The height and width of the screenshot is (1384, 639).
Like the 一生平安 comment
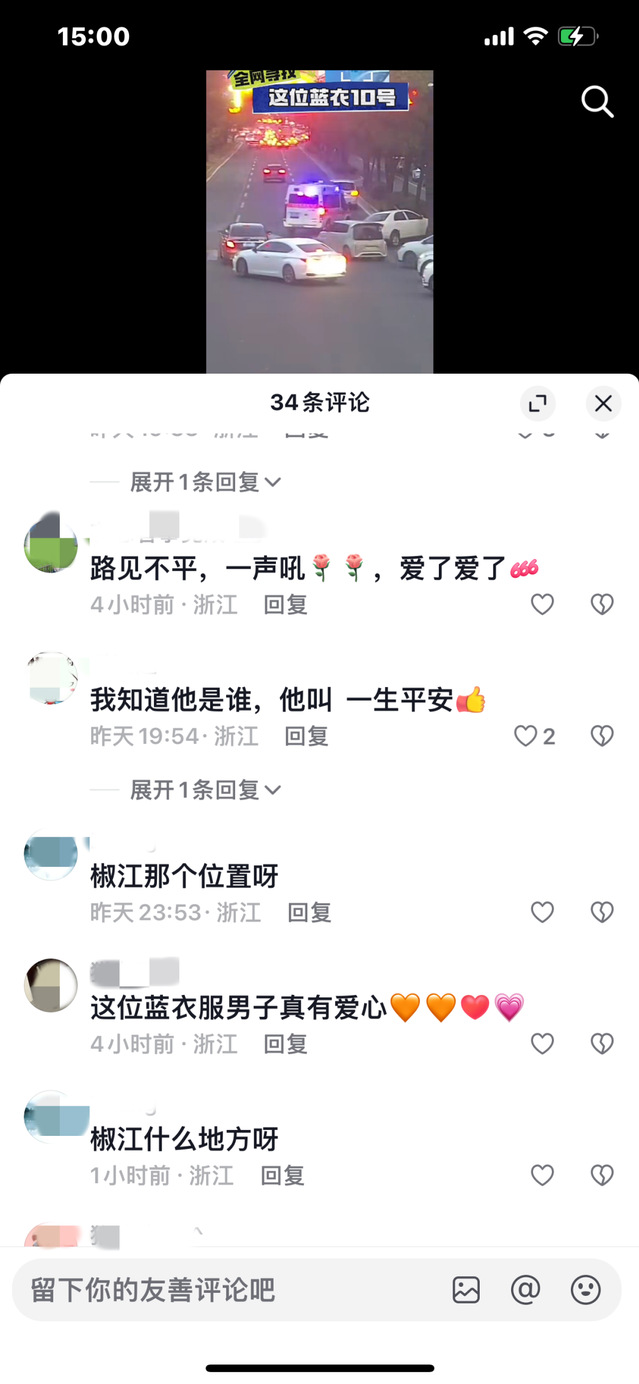tap(526, 736)
